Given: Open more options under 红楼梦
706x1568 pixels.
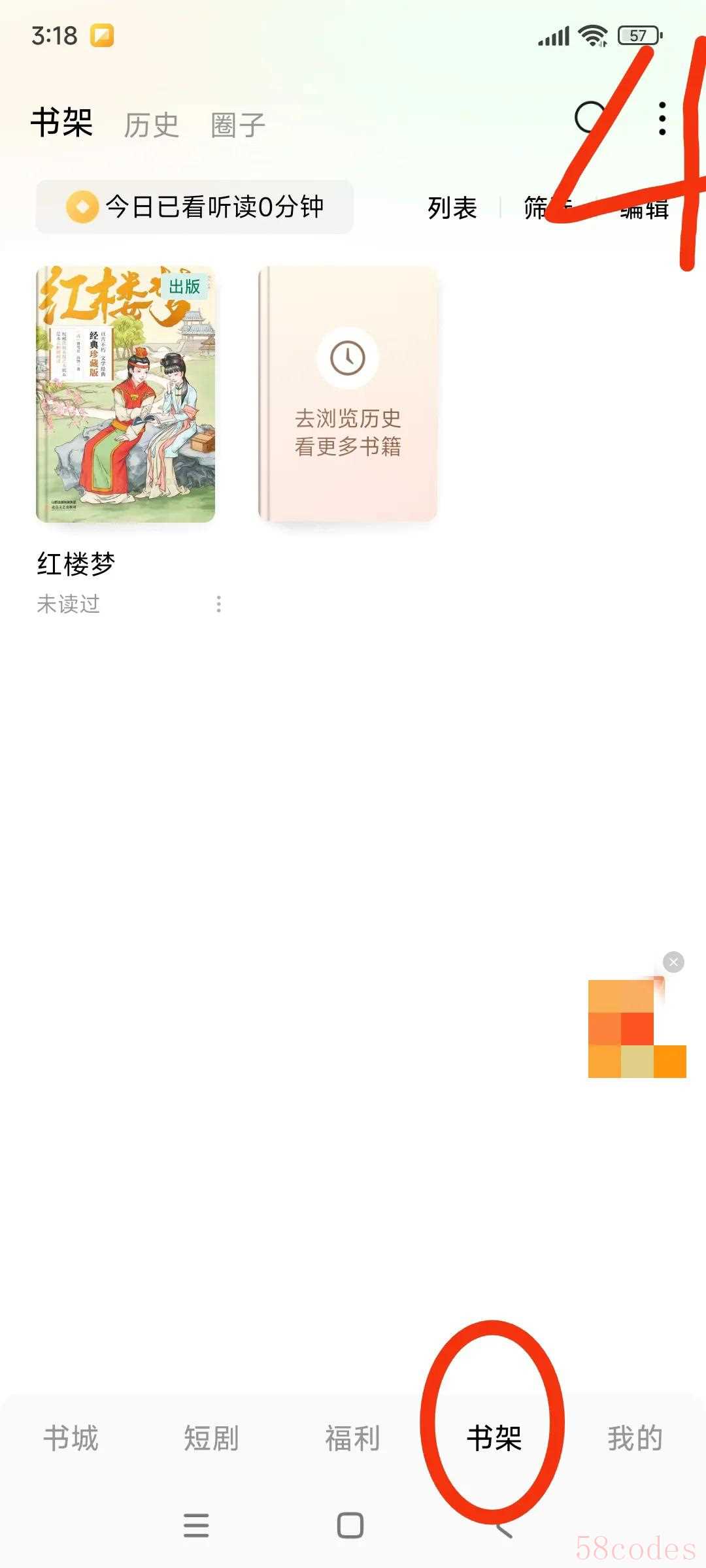Looking at the screenshot, I should click(218, 604).
